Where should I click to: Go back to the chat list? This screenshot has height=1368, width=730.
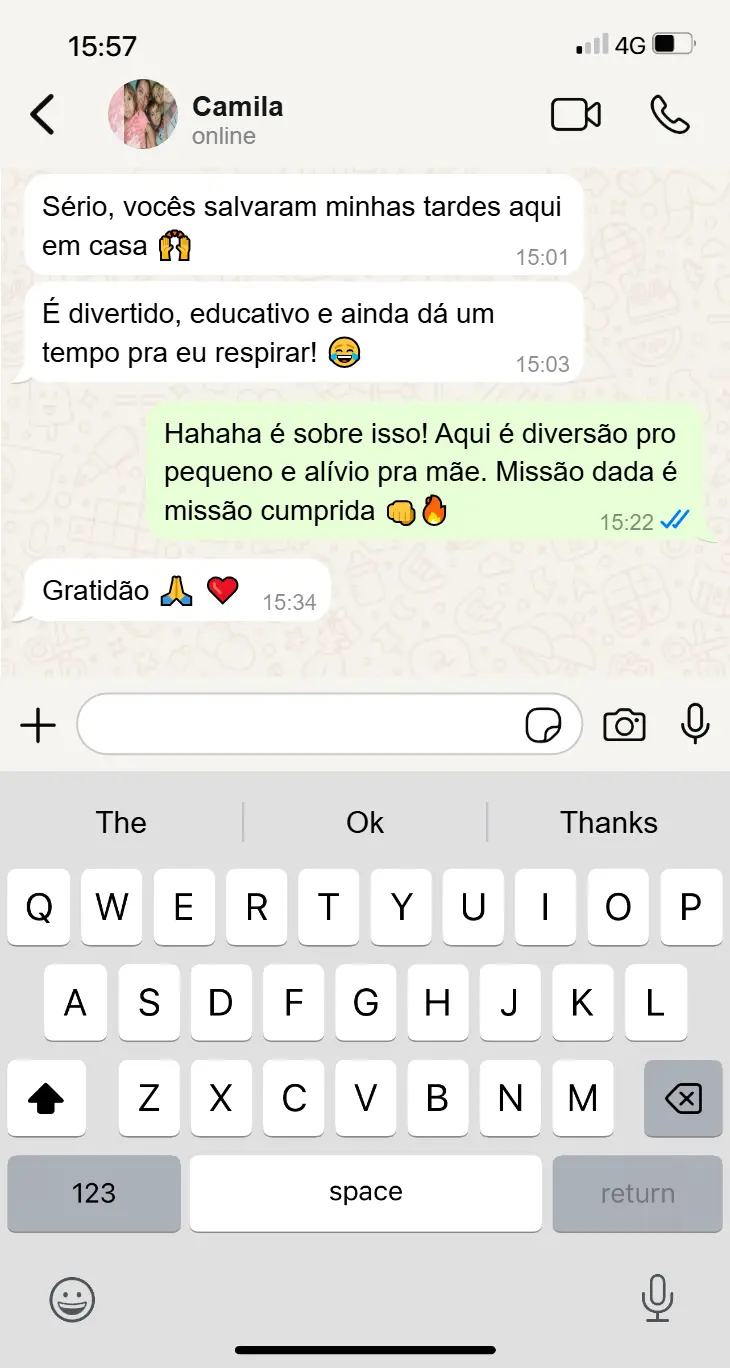42,115
